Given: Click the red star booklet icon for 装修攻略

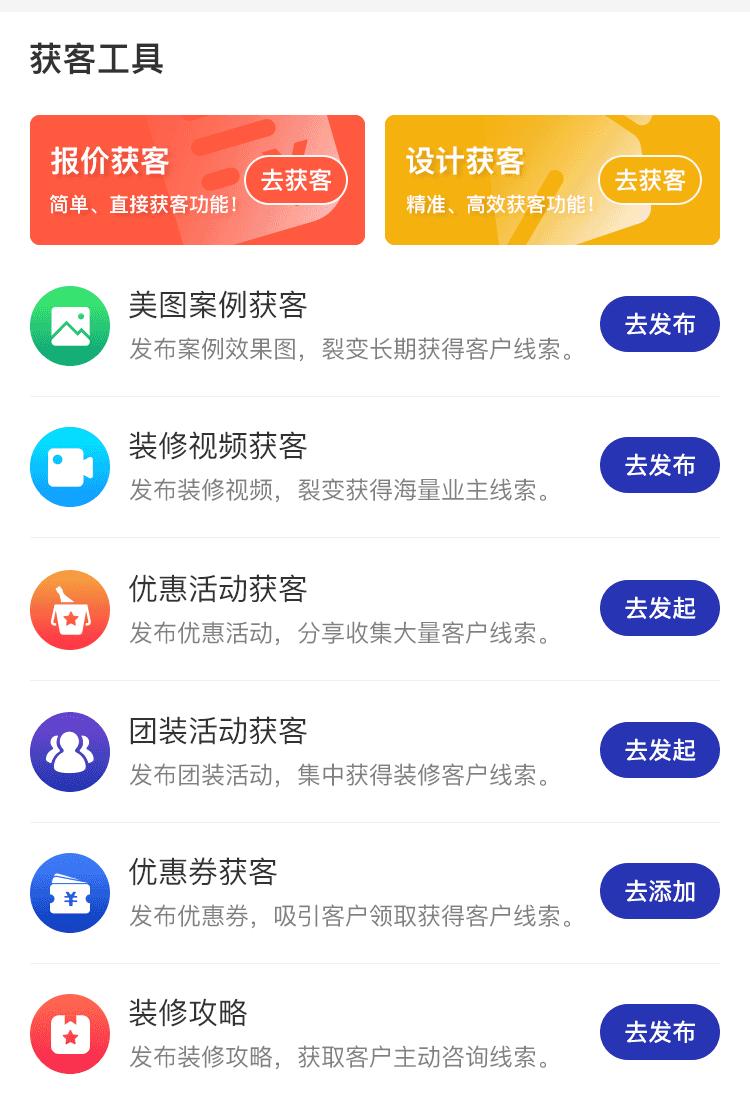Looking at the screenshot, I should 70,1033.
